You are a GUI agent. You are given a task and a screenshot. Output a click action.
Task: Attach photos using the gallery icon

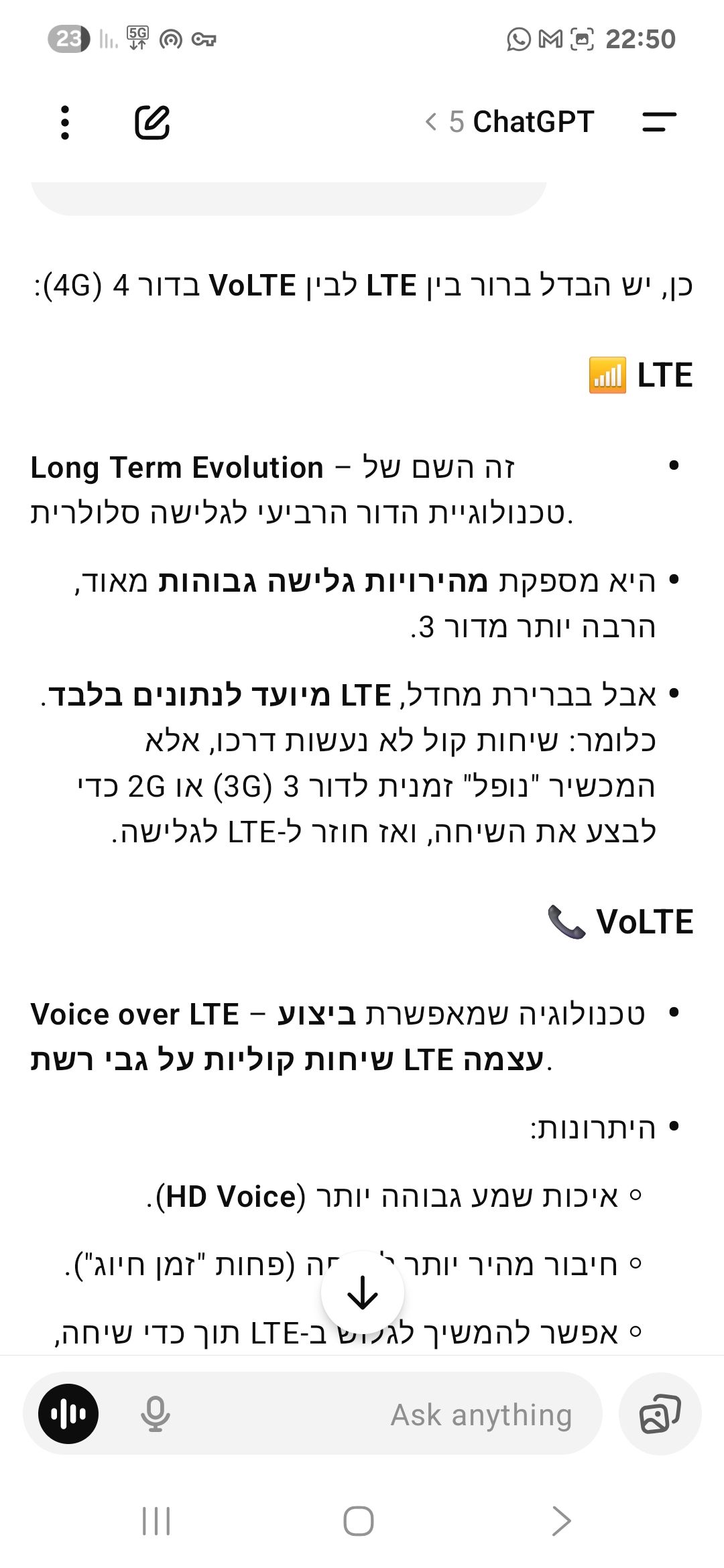point(660,1414)
